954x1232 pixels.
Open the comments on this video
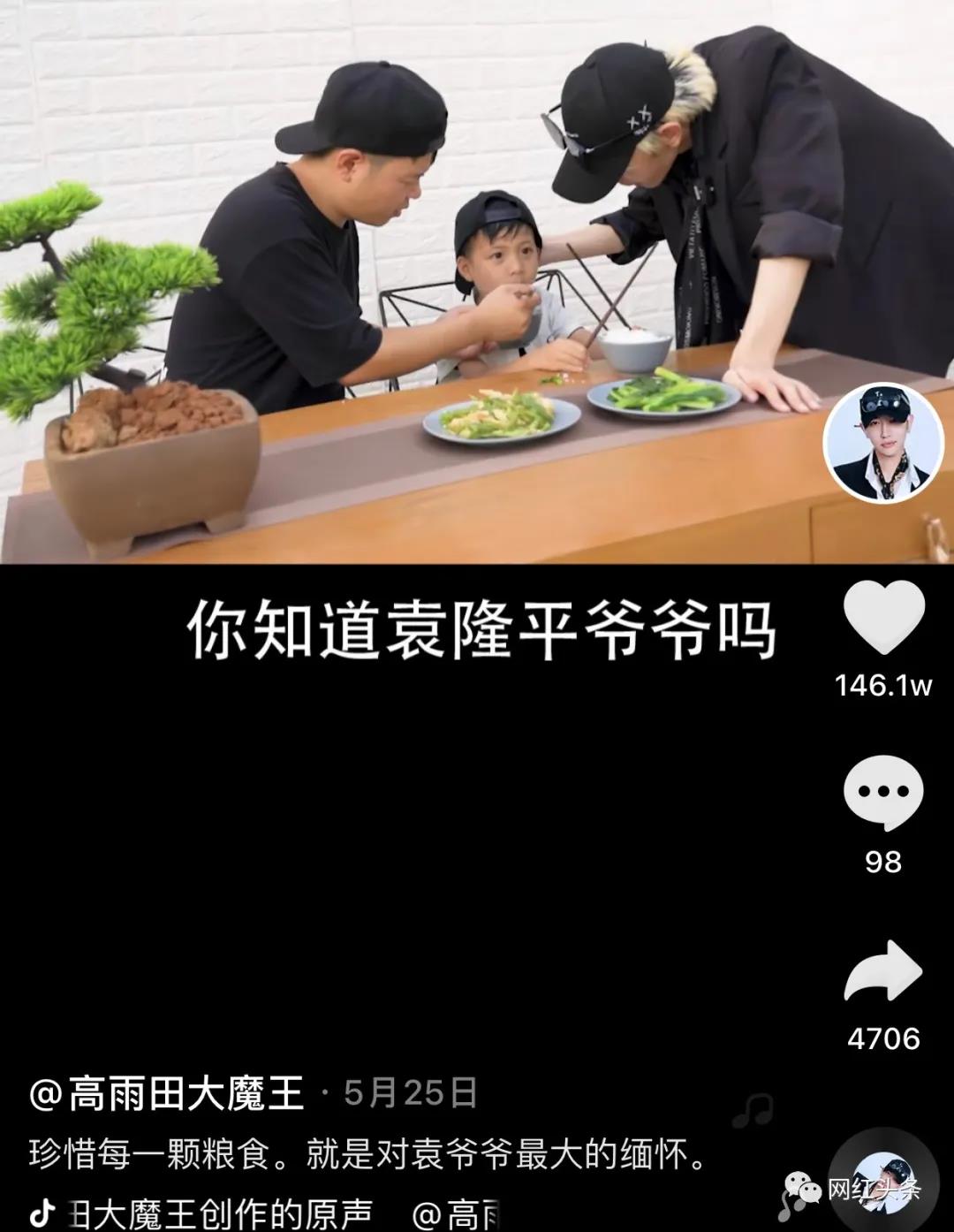click(883, 792)
